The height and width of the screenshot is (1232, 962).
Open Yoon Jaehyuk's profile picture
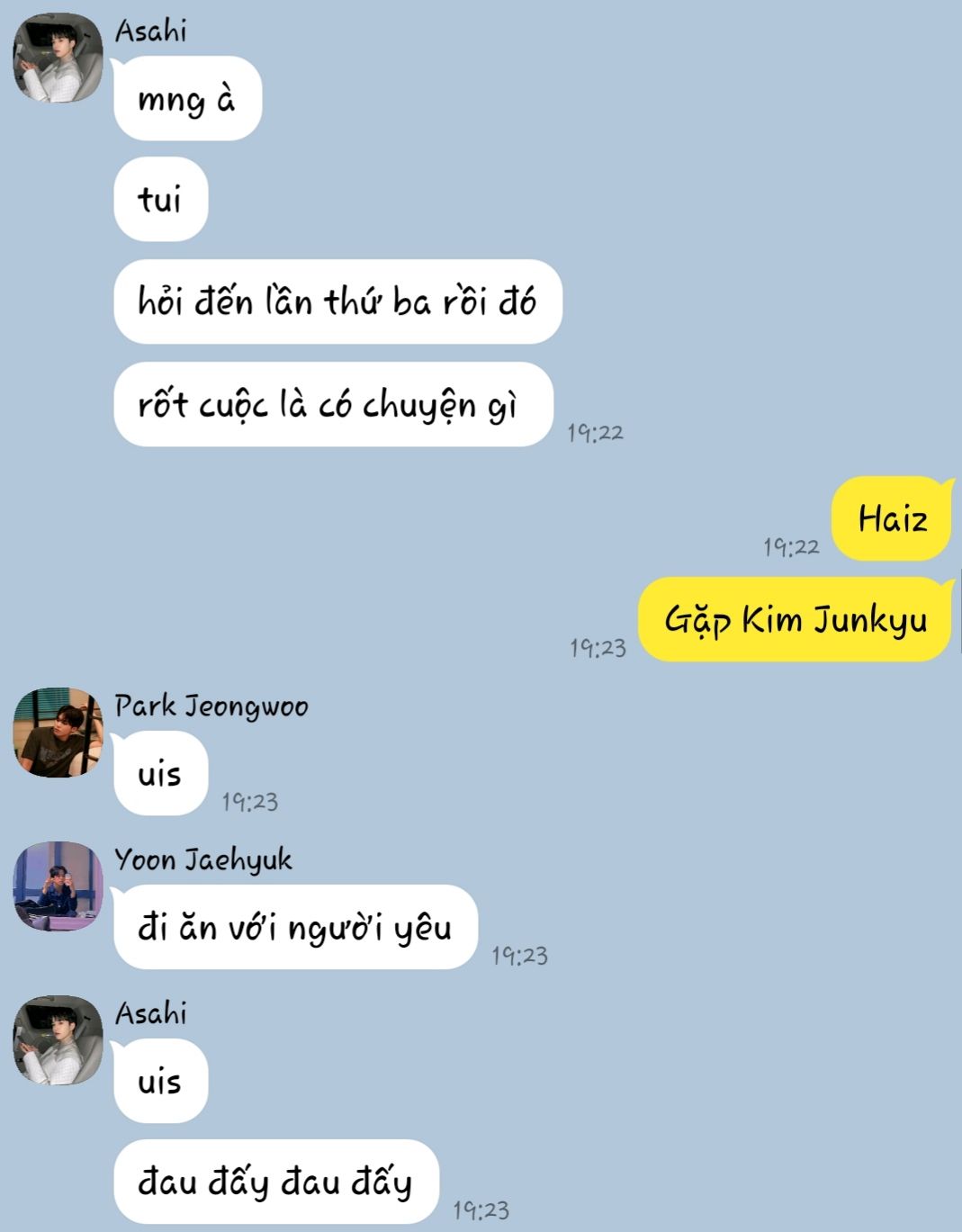tap(58, 886)
